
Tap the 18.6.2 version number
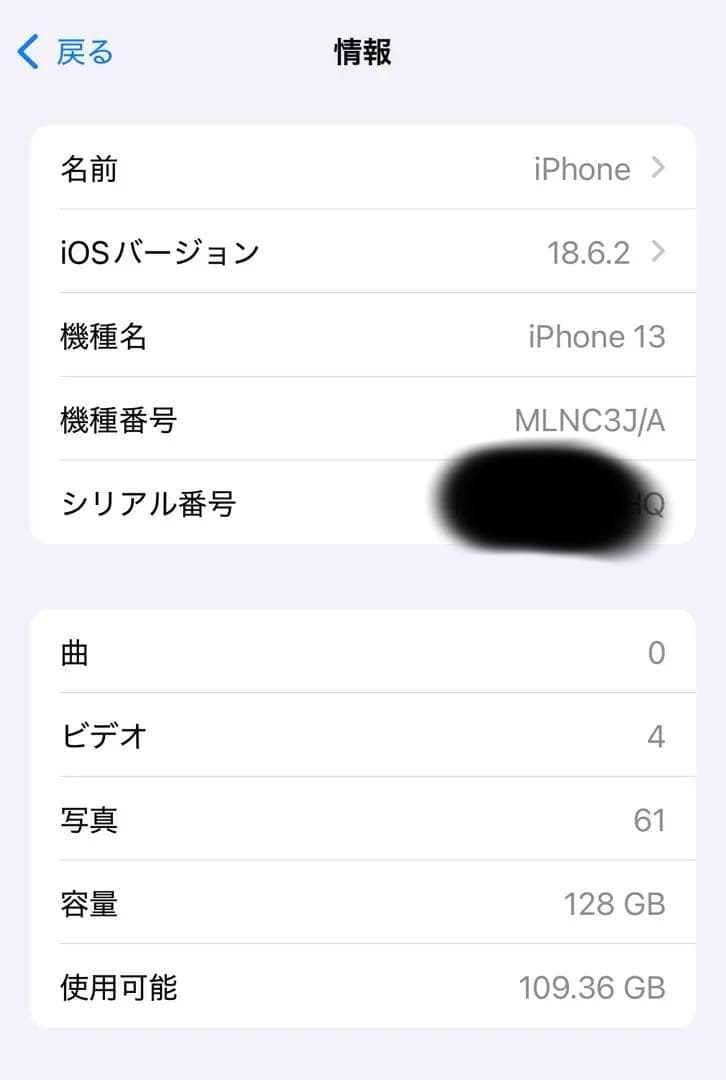coord(591,253)
